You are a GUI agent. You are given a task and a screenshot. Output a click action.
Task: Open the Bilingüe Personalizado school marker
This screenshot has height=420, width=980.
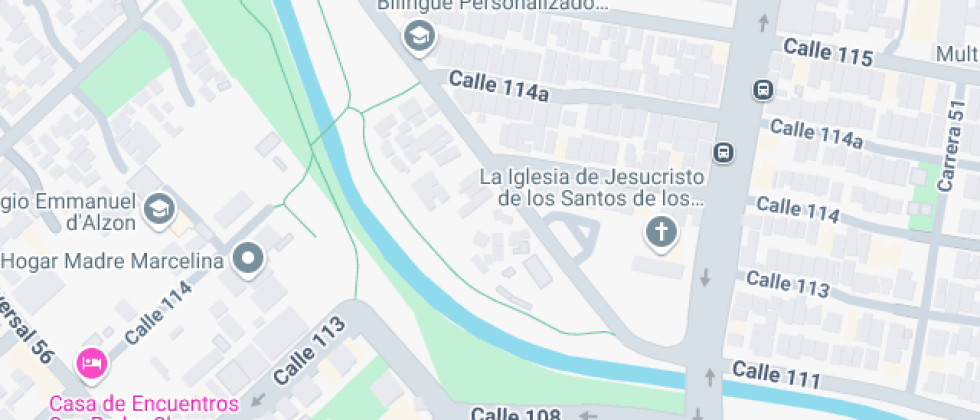tap(417, 39)
